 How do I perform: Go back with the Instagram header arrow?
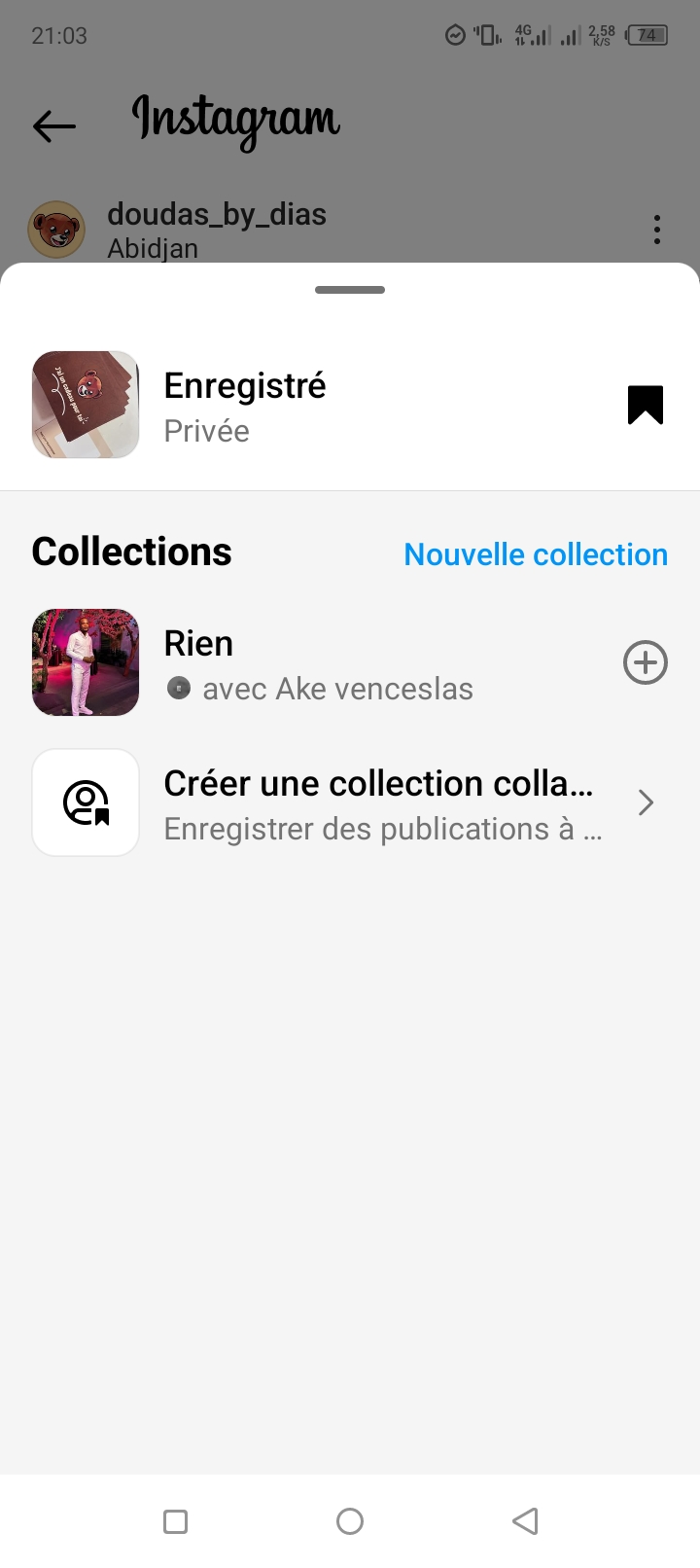(x=54, y=125)
